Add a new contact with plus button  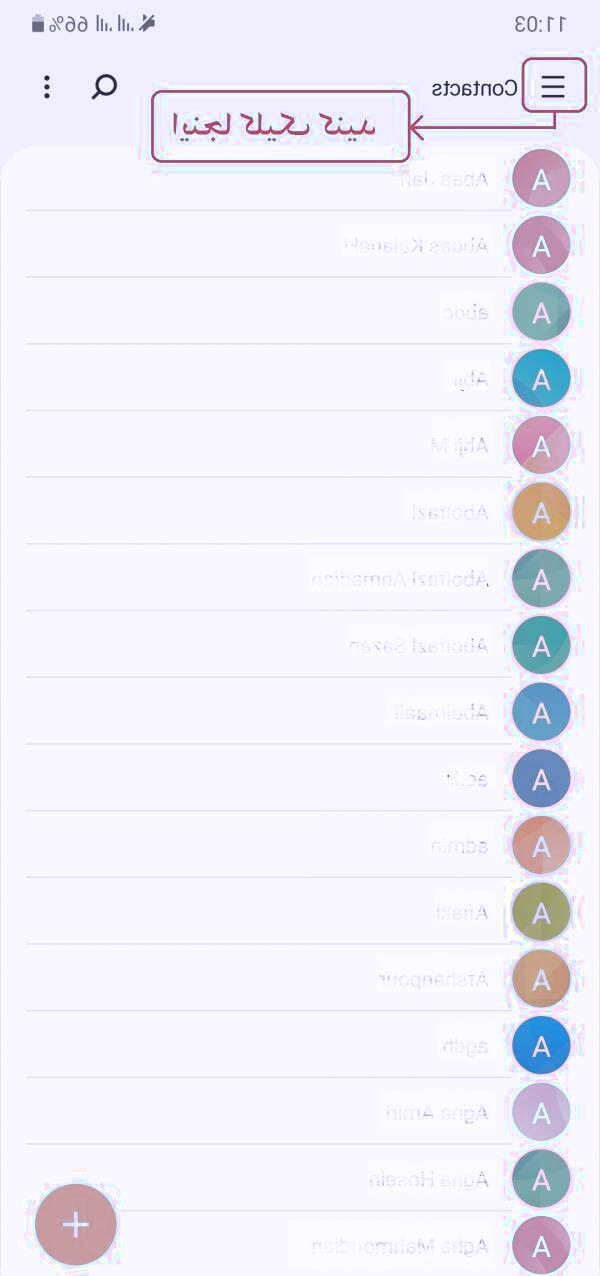[x=76, y=1224]
